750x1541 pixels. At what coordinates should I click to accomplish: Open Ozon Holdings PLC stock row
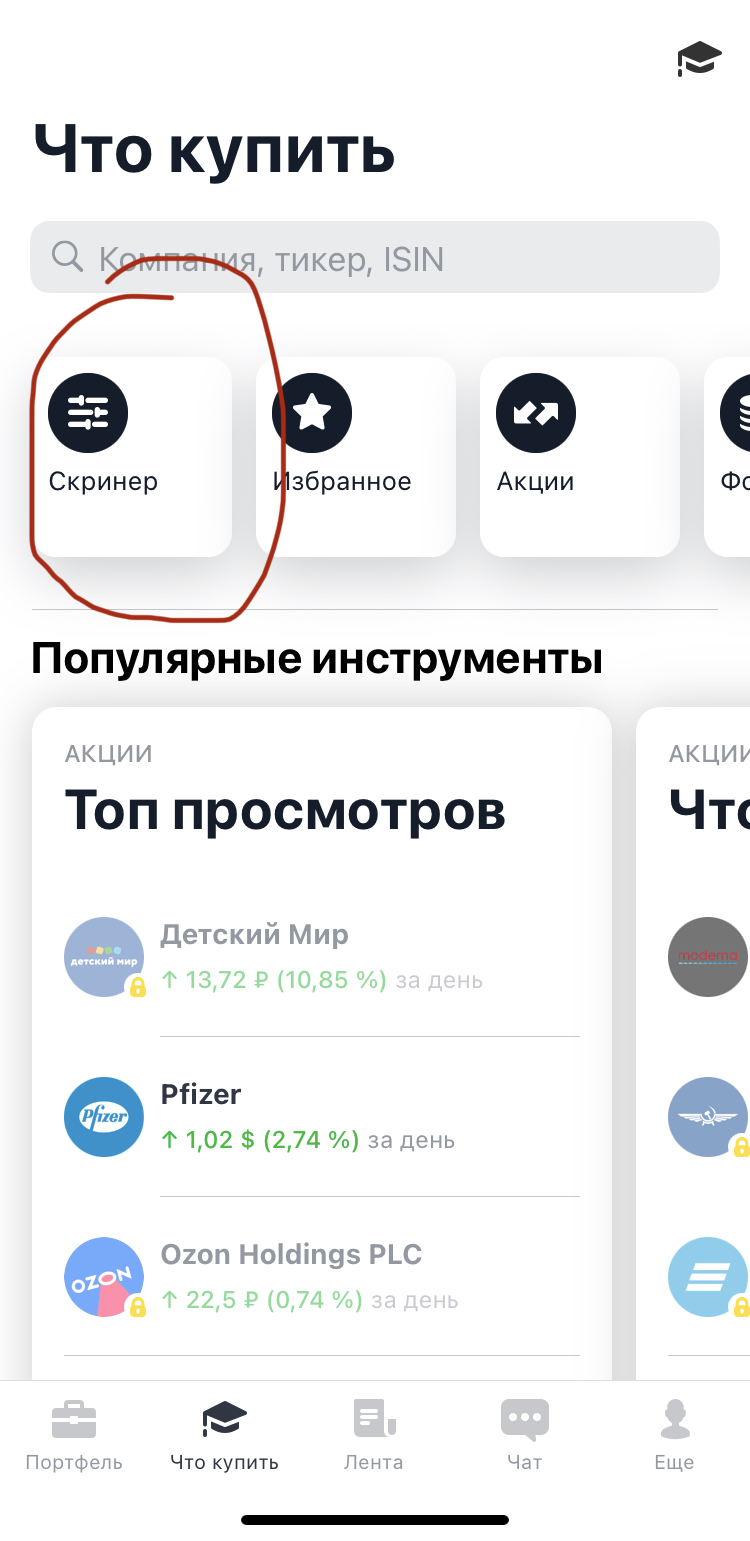point(322,1277)
